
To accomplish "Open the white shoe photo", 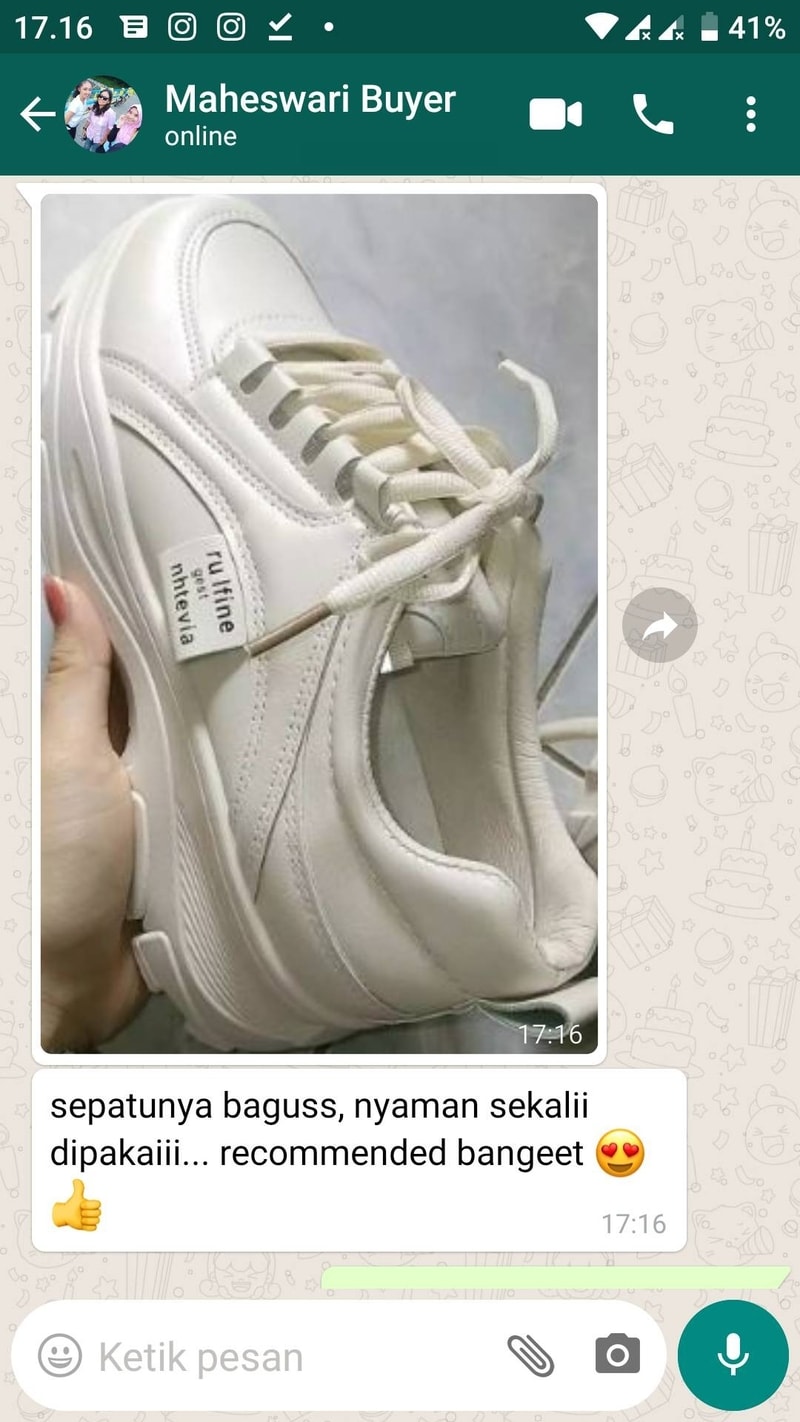I will pos(319,622).
